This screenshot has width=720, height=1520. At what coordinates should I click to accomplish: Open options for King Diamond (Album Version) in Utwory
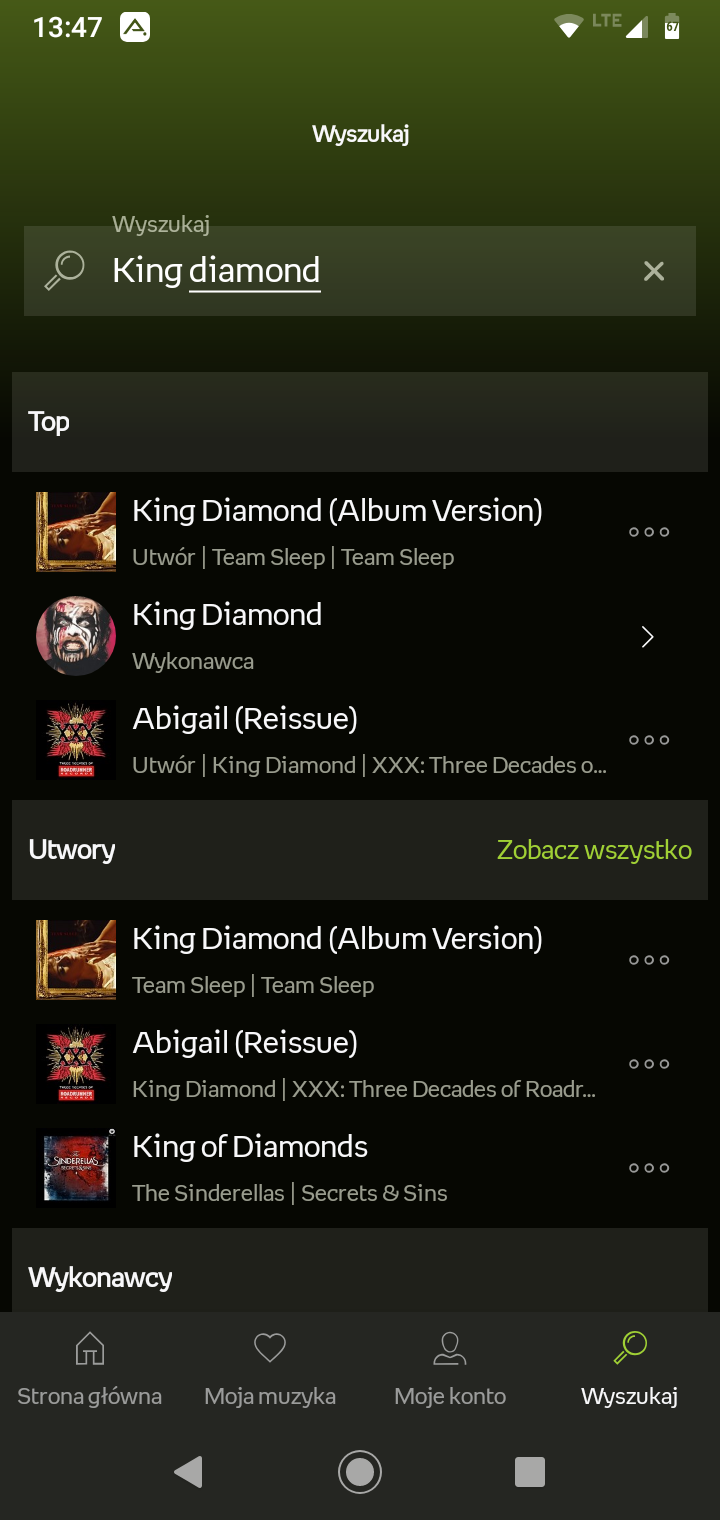tap(648, 960)
